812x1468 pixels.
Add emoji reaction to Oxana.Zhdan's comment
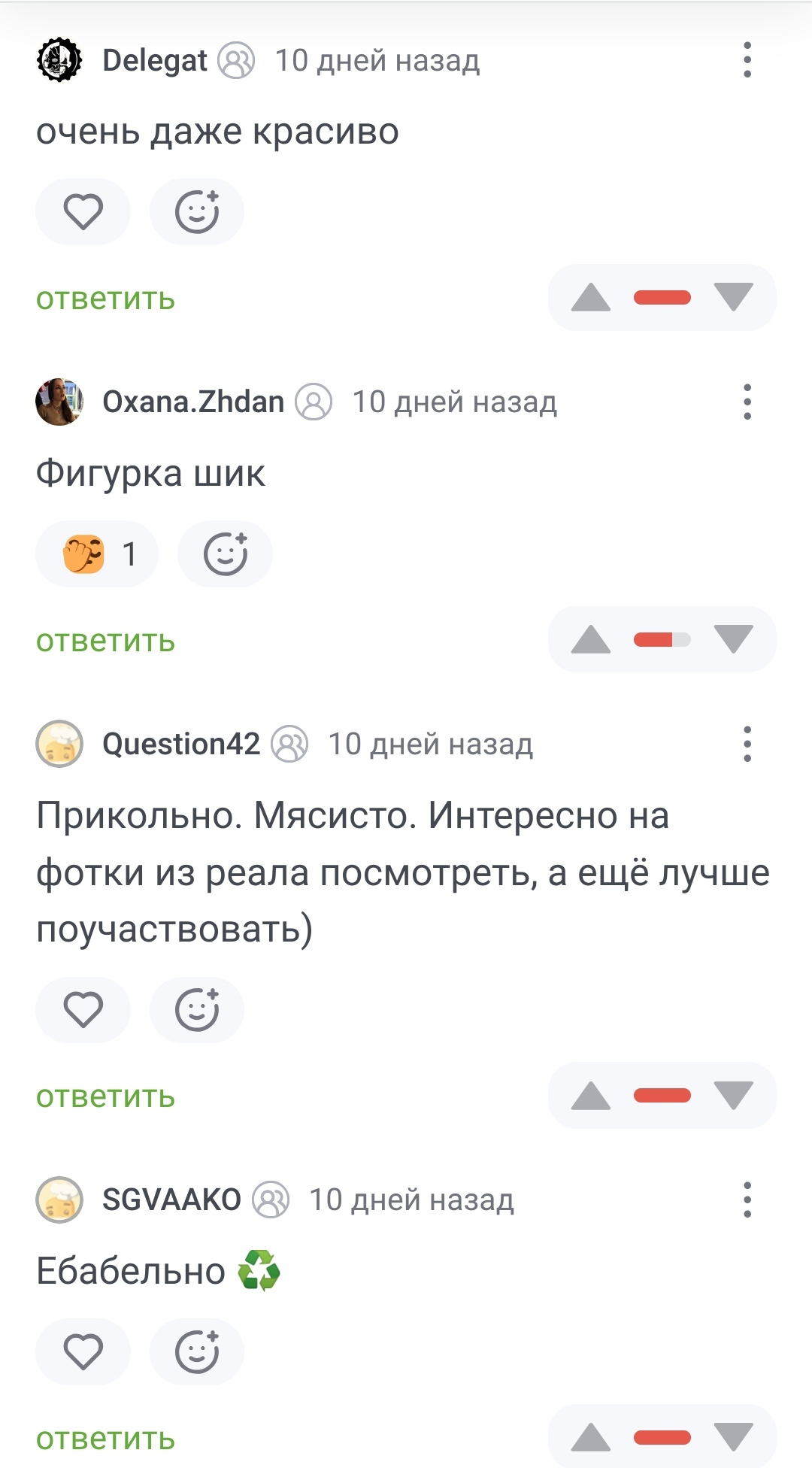pyautogui.click(x=225, y=554)
